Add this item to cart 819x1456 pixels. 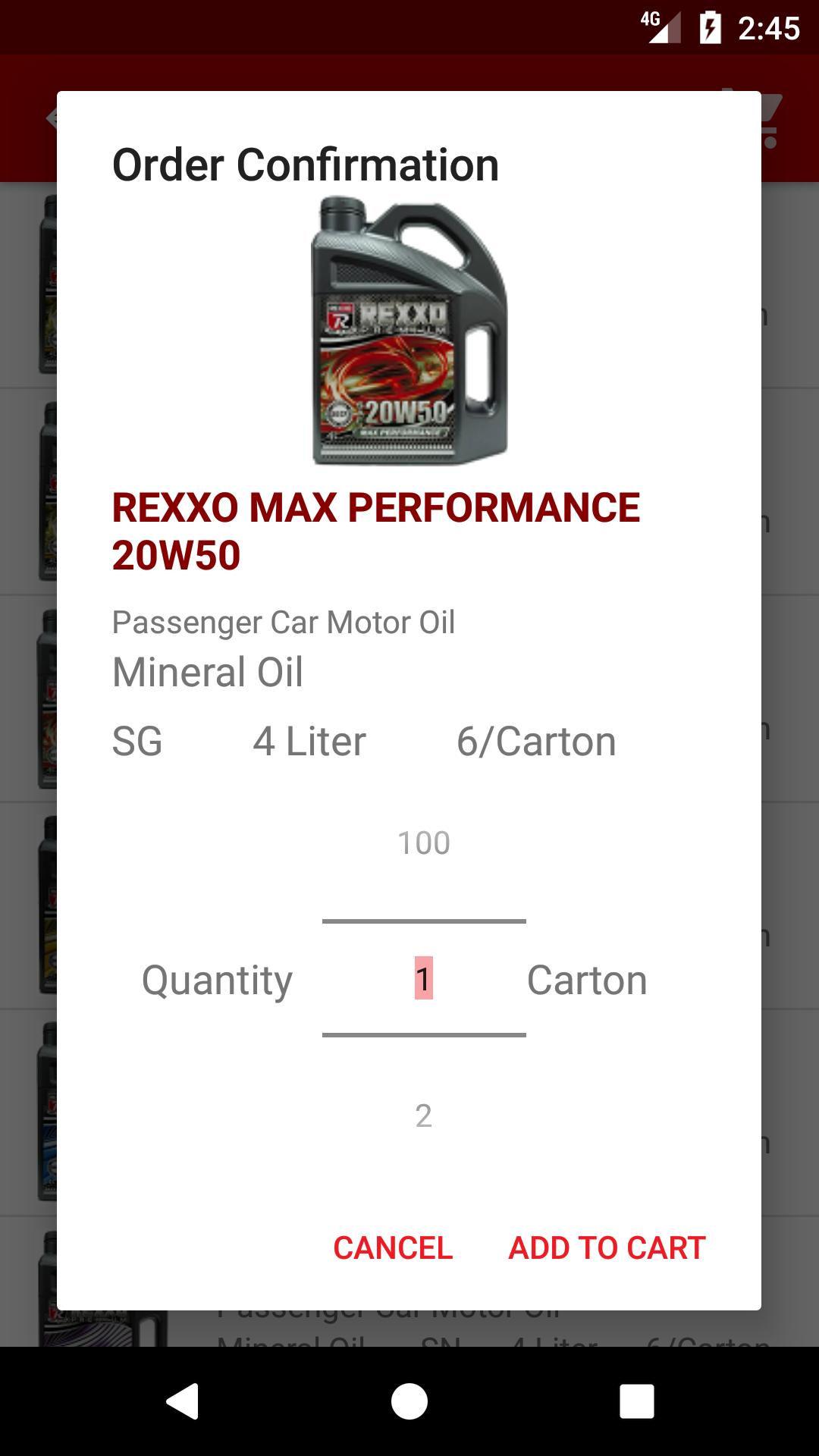tap(607, 1248)
